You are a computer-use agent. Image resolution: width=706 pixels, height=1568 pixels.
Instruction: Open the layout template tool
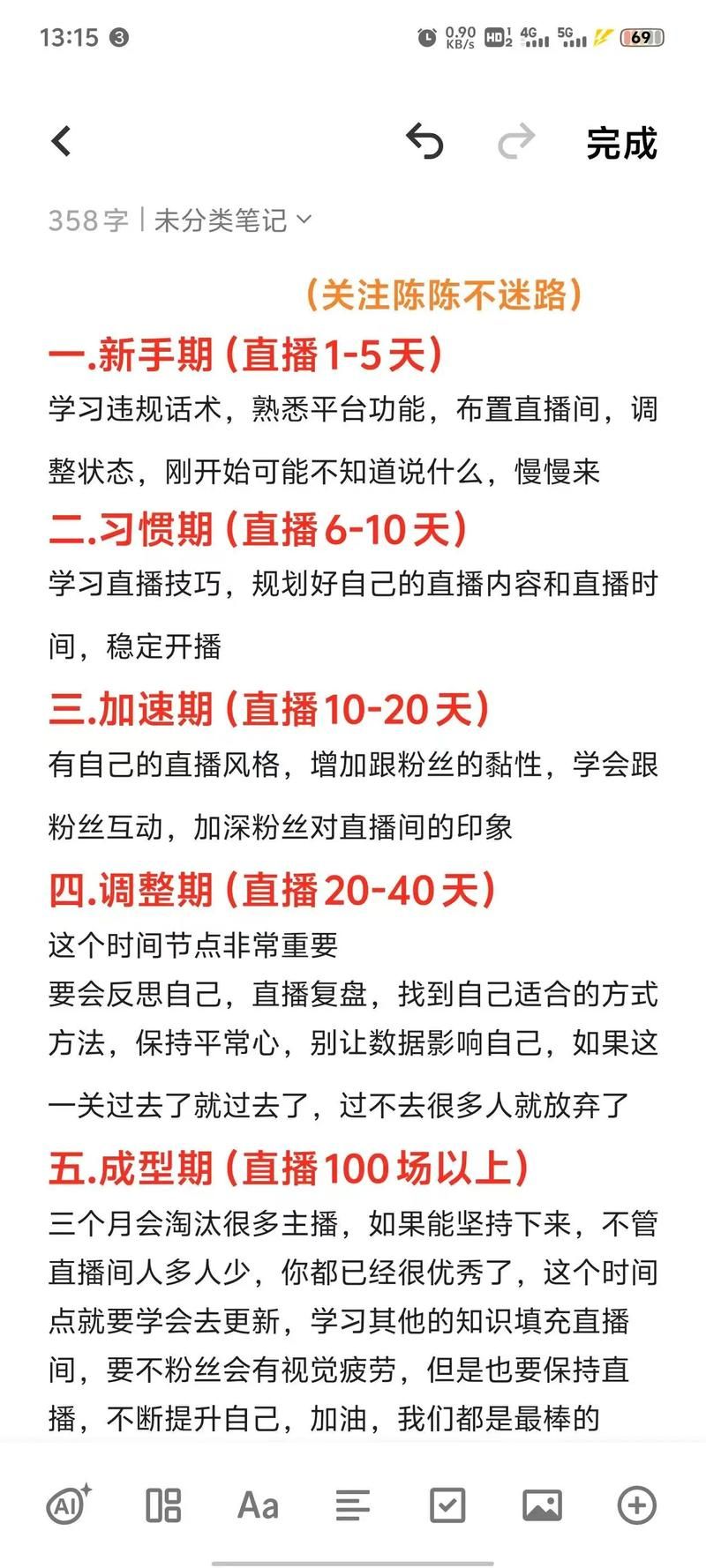[163, 1505]
